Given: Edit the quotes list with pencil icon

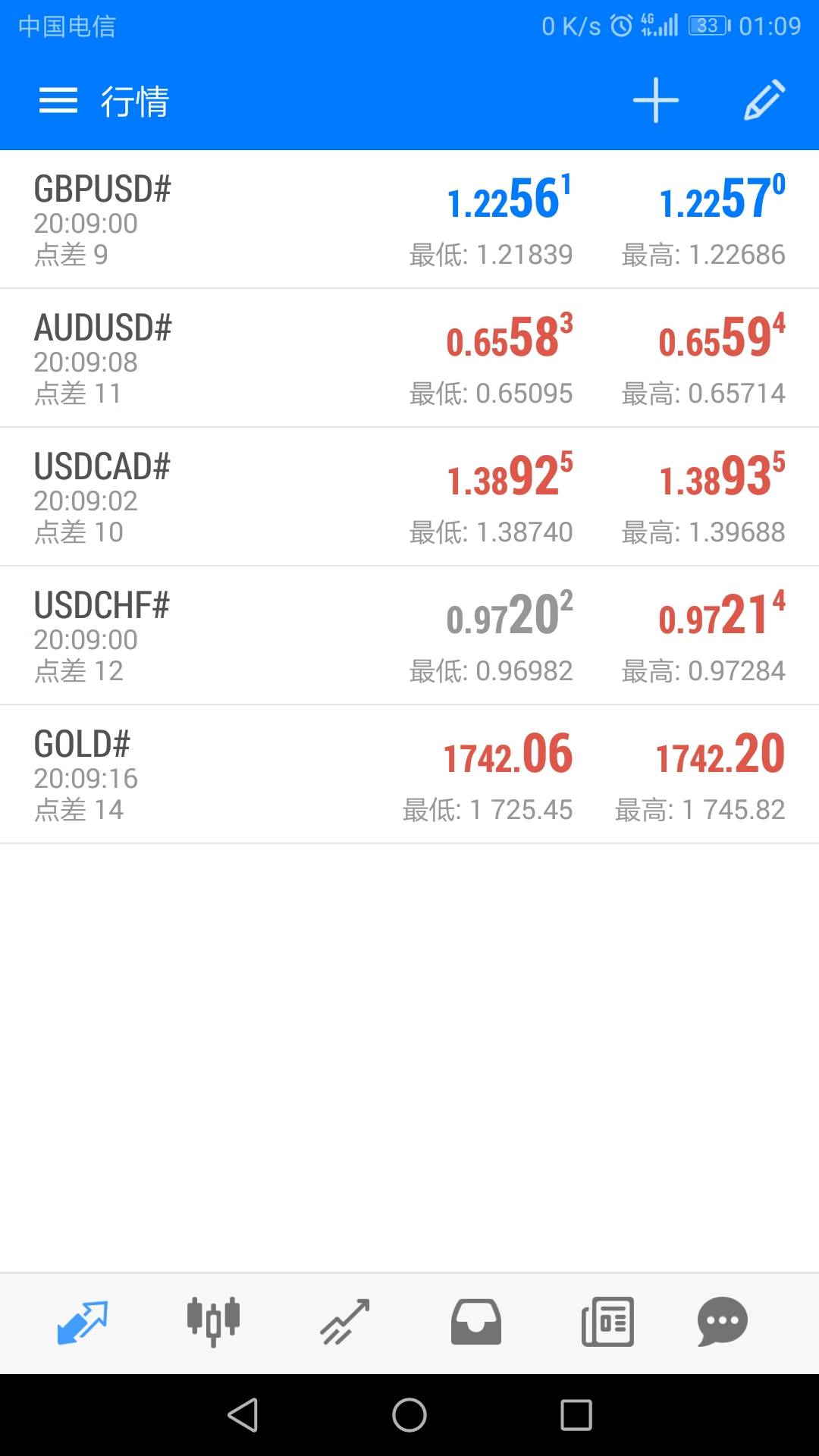Looking at the screenshot, I should 764,101.
